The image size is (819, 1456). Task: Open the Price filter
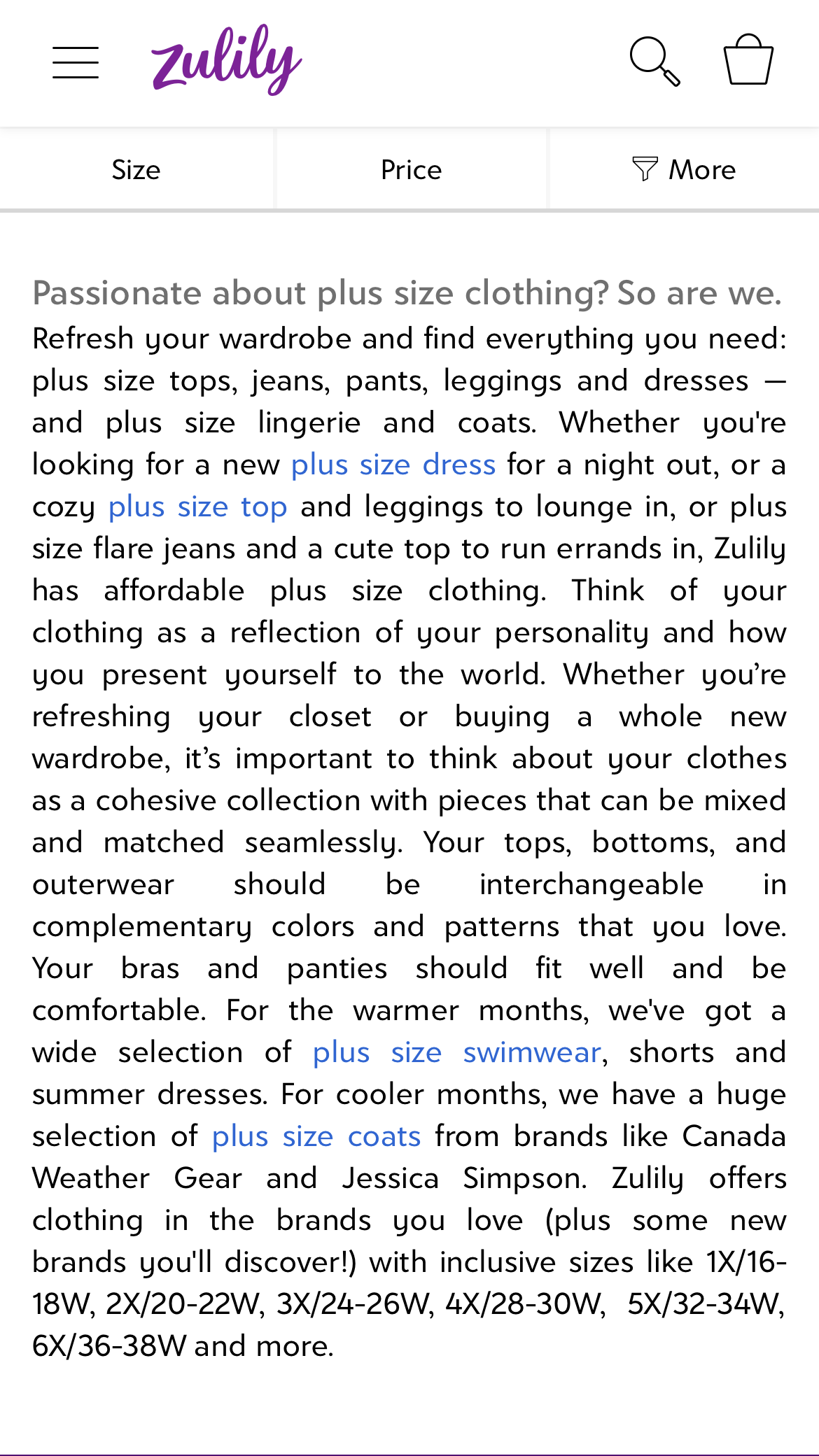(x=412, y=170)
